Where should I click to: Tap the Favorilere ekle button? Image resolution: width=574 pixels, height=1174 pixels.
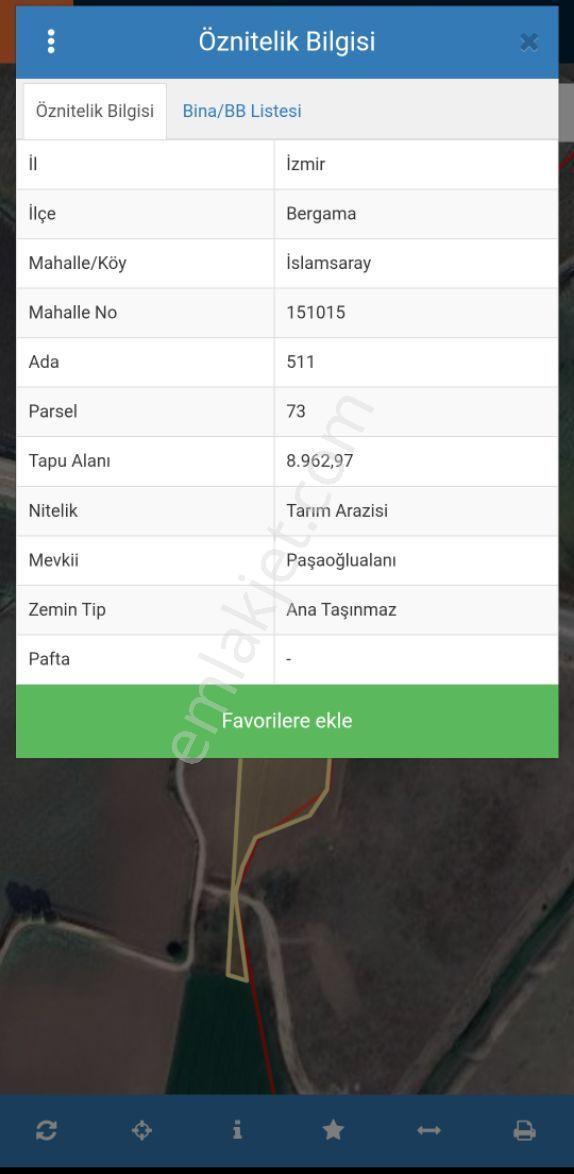coord(287,721)
